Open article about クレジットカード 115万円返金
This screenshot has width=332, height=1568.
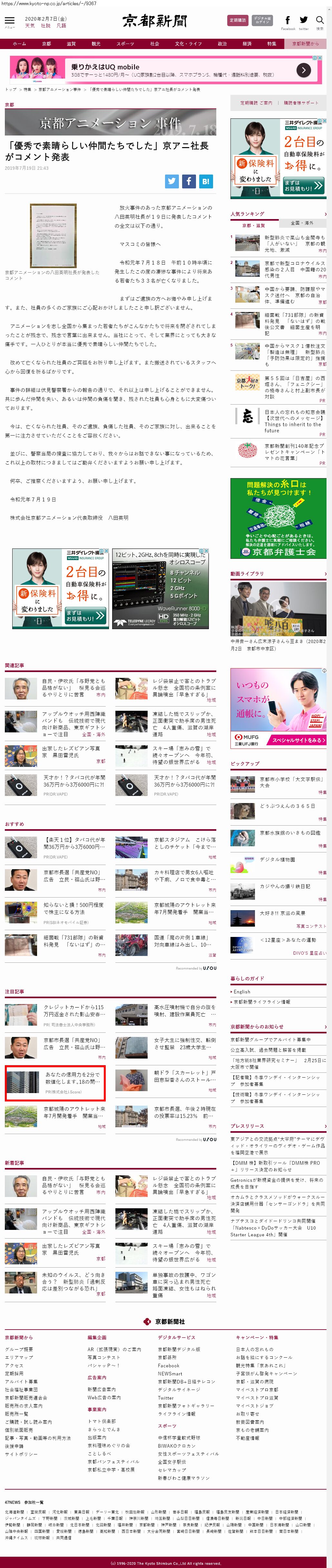(x=73, y=1010)
